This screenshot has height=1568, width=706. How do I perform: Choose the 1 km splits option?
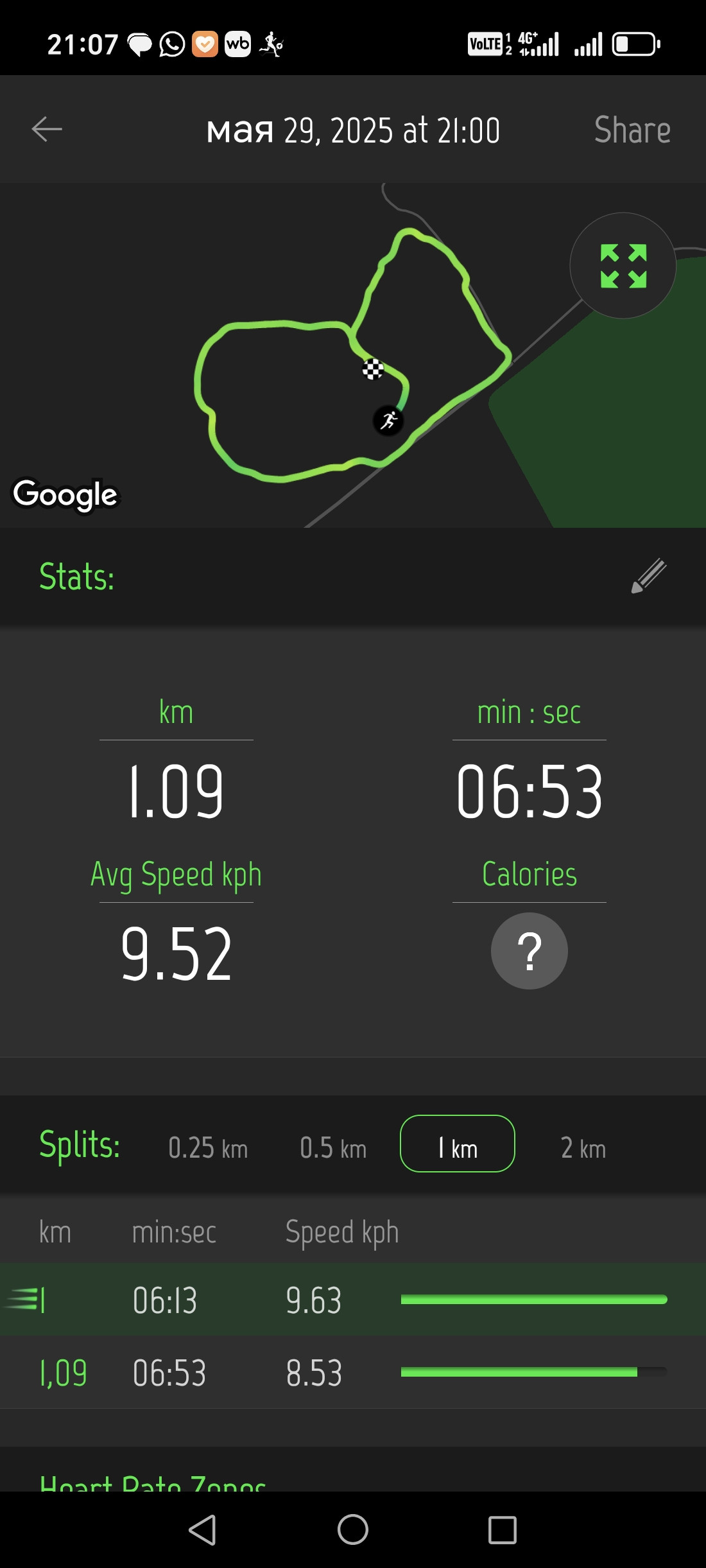pyautogui.click(x=458, y=1144)
